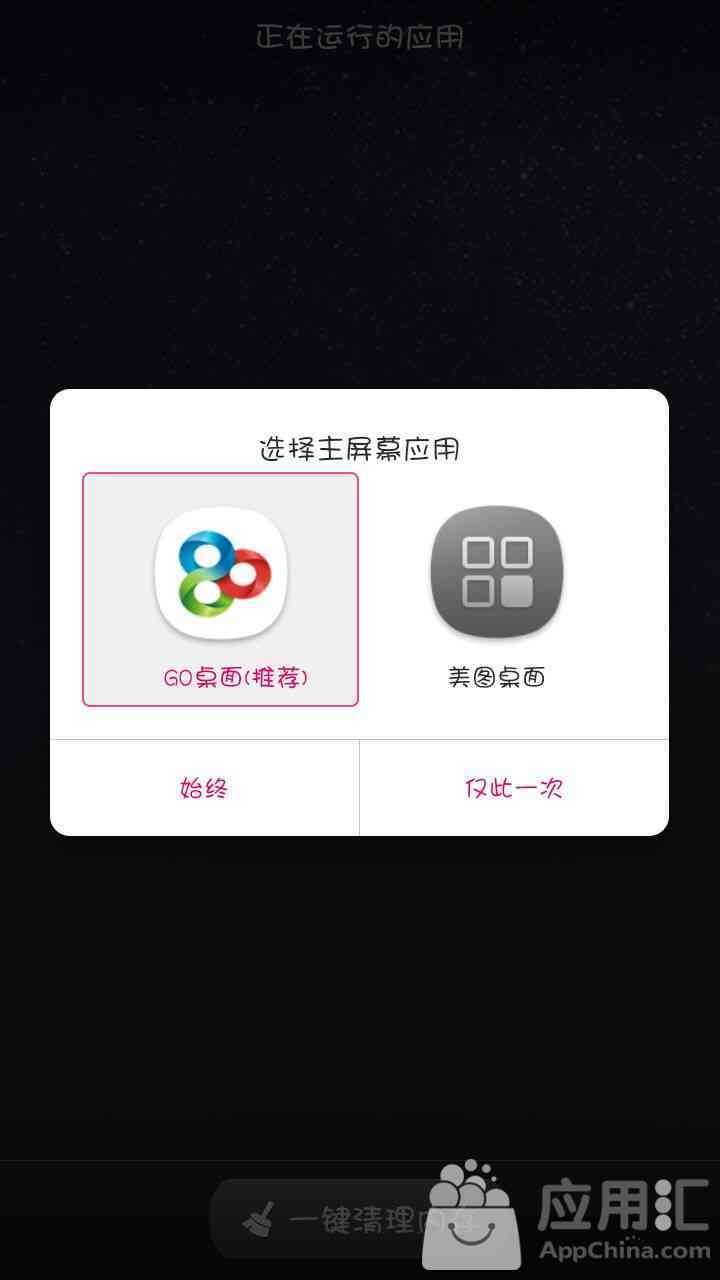Viewport: 720px width, 1280px height.
Task: Select GO桌面(推荐) as home app
Action: coord(220,589)
